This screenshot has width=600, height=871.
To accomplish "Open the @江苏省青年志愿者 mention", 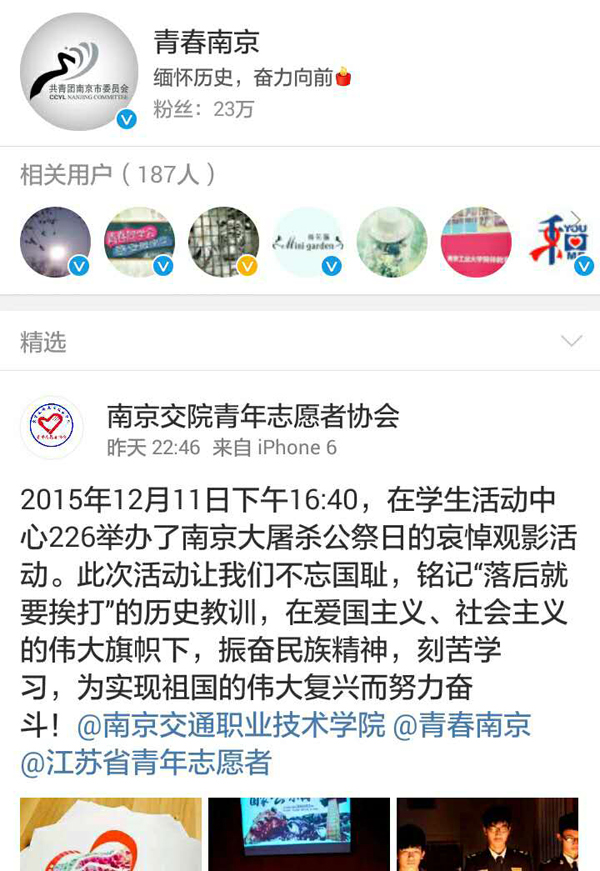I will click(x=146, y=763).
